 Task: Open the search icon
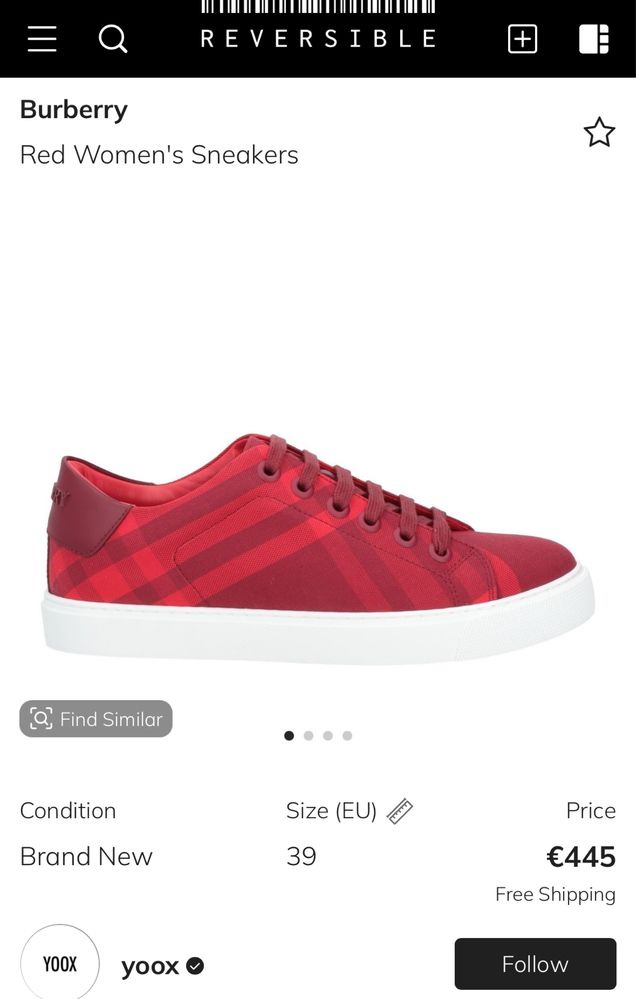pos(113,39)
